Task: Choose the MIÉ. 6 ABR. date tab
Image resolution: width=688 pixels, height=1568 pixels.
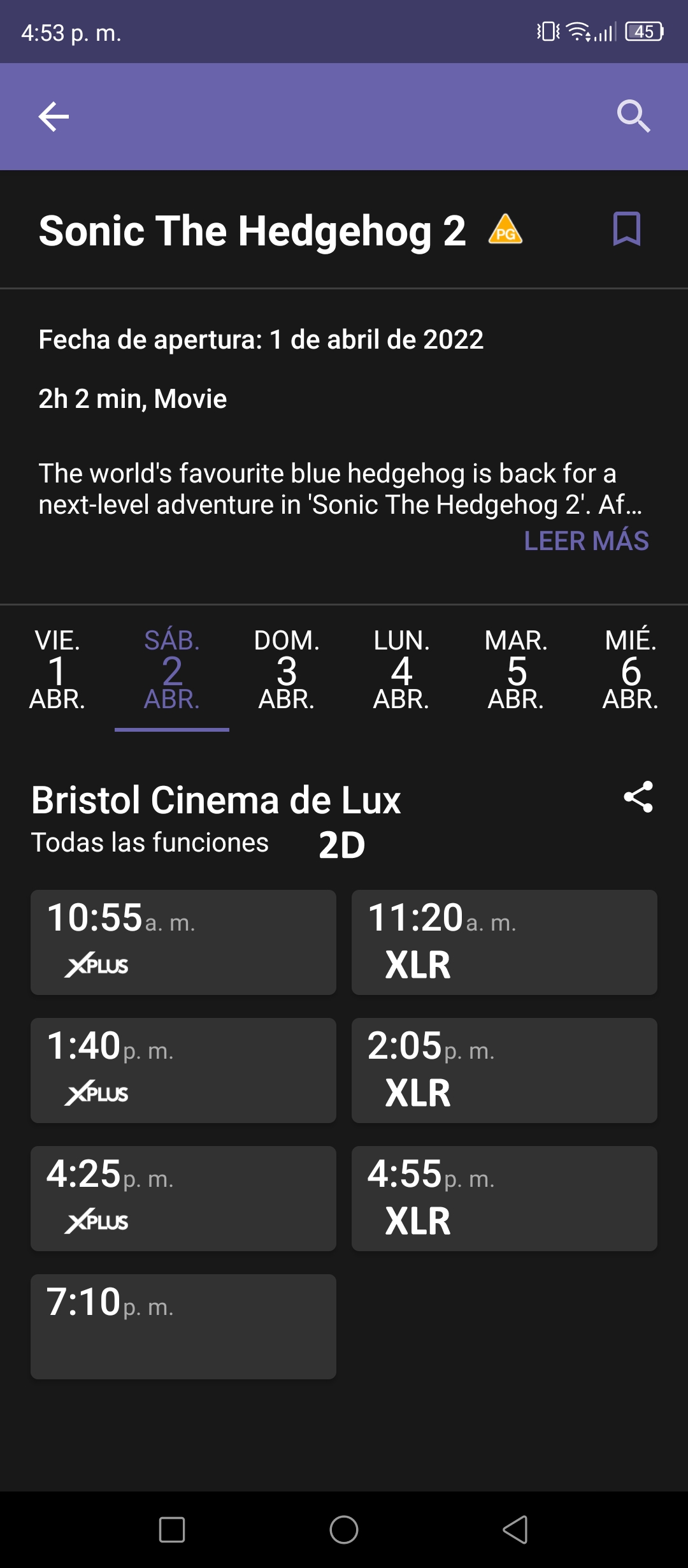Action: tap(631, 670)
